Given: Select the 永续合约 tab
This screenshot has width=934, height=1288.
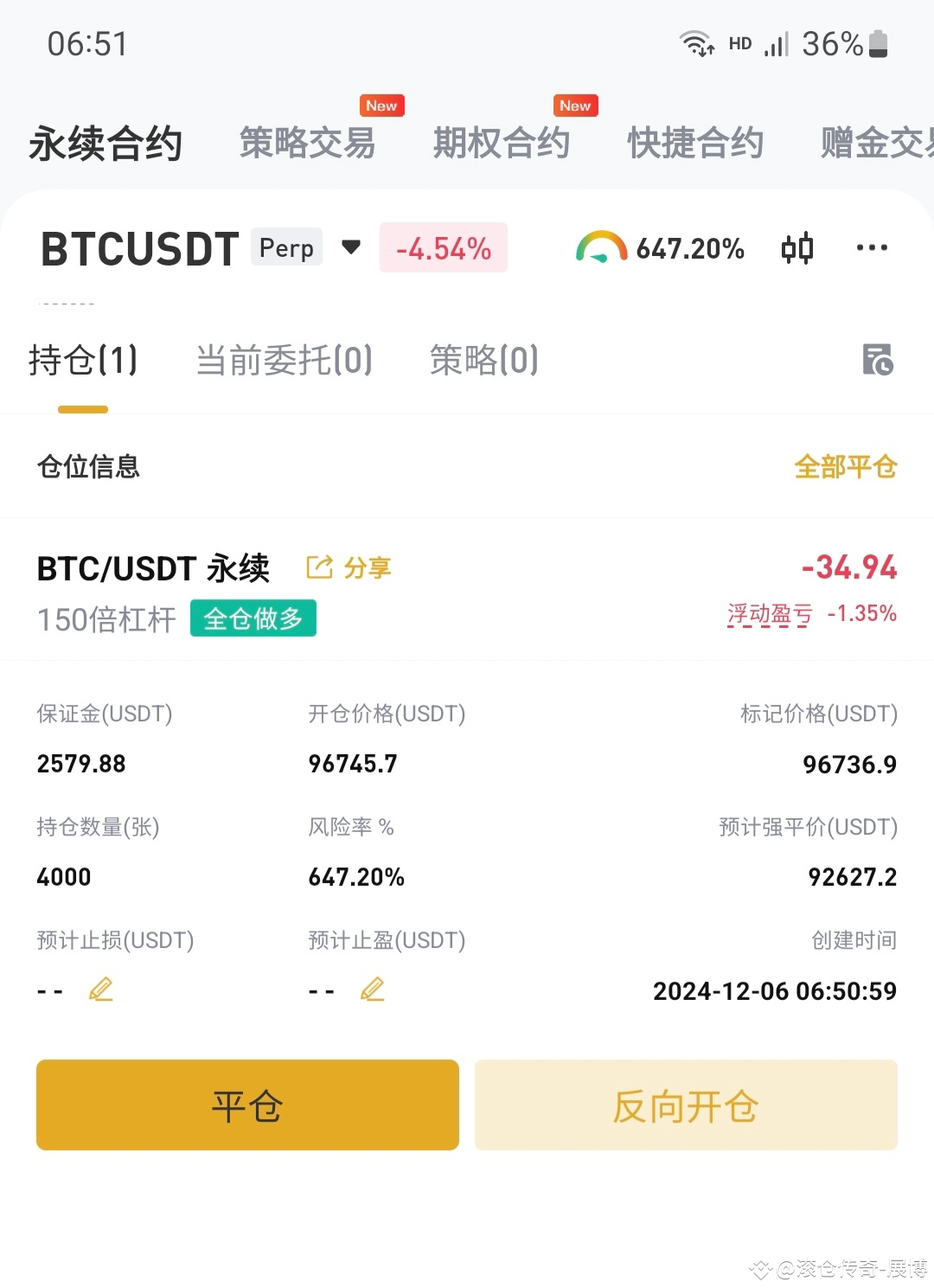Looking at the screenshot, I should click(106, 143).
